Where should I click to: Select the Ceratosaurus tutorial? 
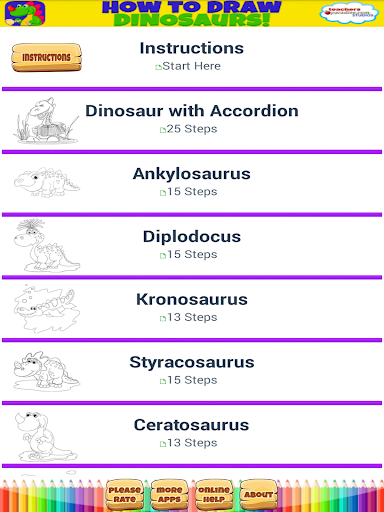192,434
